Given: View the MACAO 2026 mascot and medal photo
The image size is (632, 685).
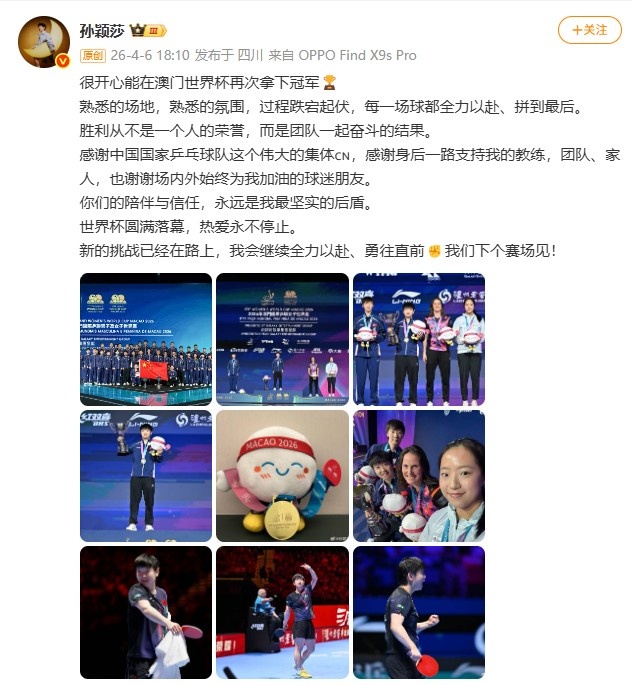Looking at the screenshot, I should tap(282, 475).
